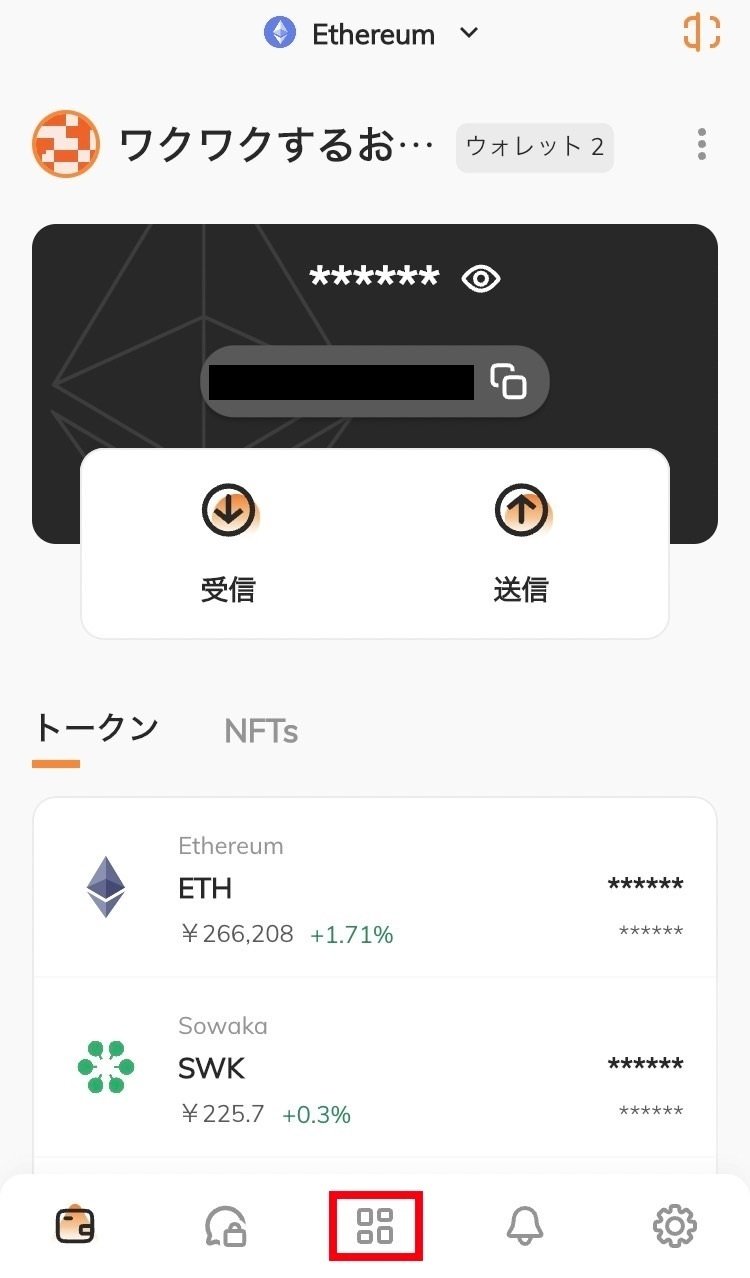Open the wallet tab in bottom navigation
The height and width of the screenshot is (1278, 750).
coord(76,1225)
